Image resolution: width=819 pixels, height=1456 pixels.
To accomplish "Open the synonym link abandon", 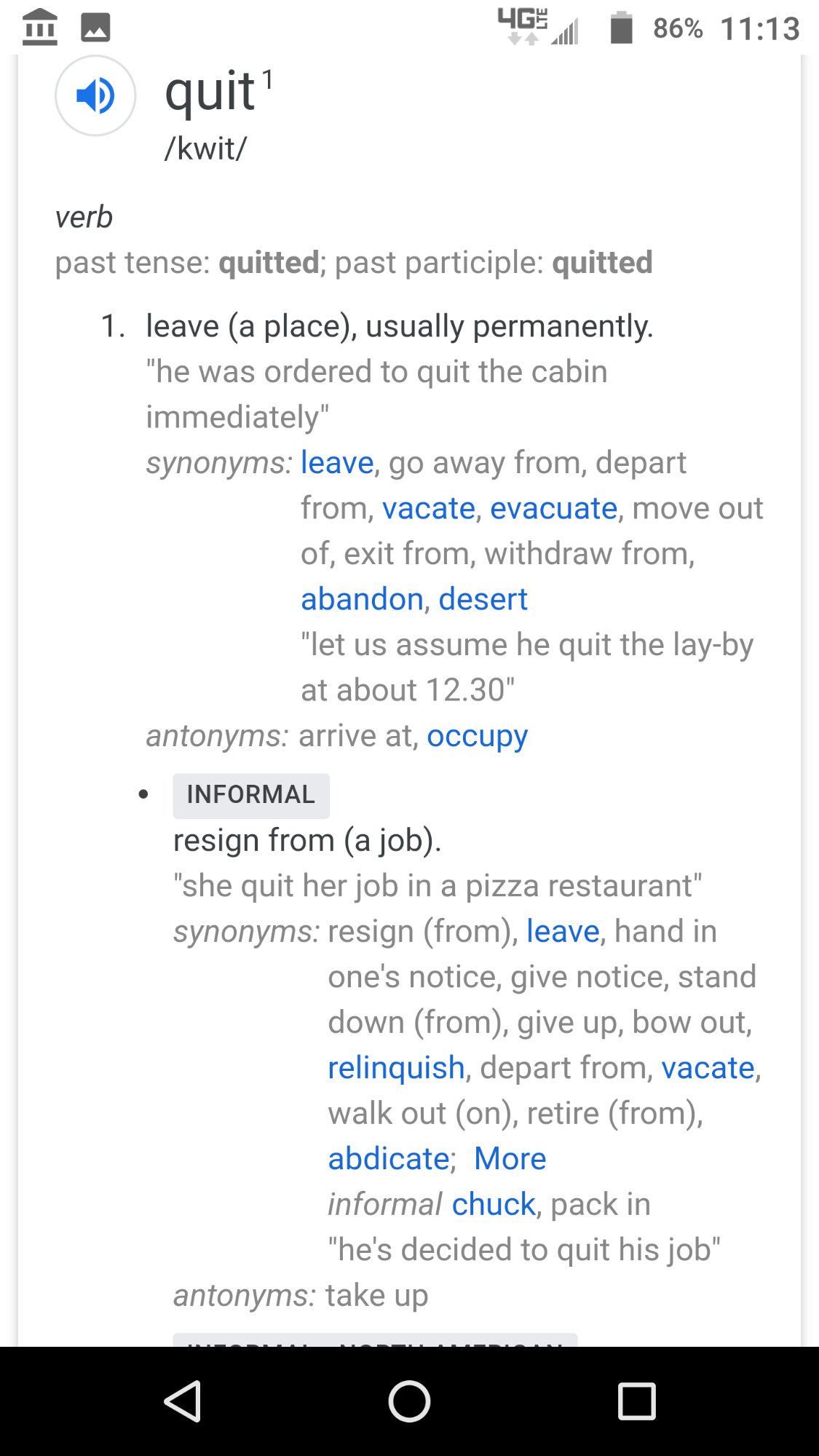I will point(362,599).
